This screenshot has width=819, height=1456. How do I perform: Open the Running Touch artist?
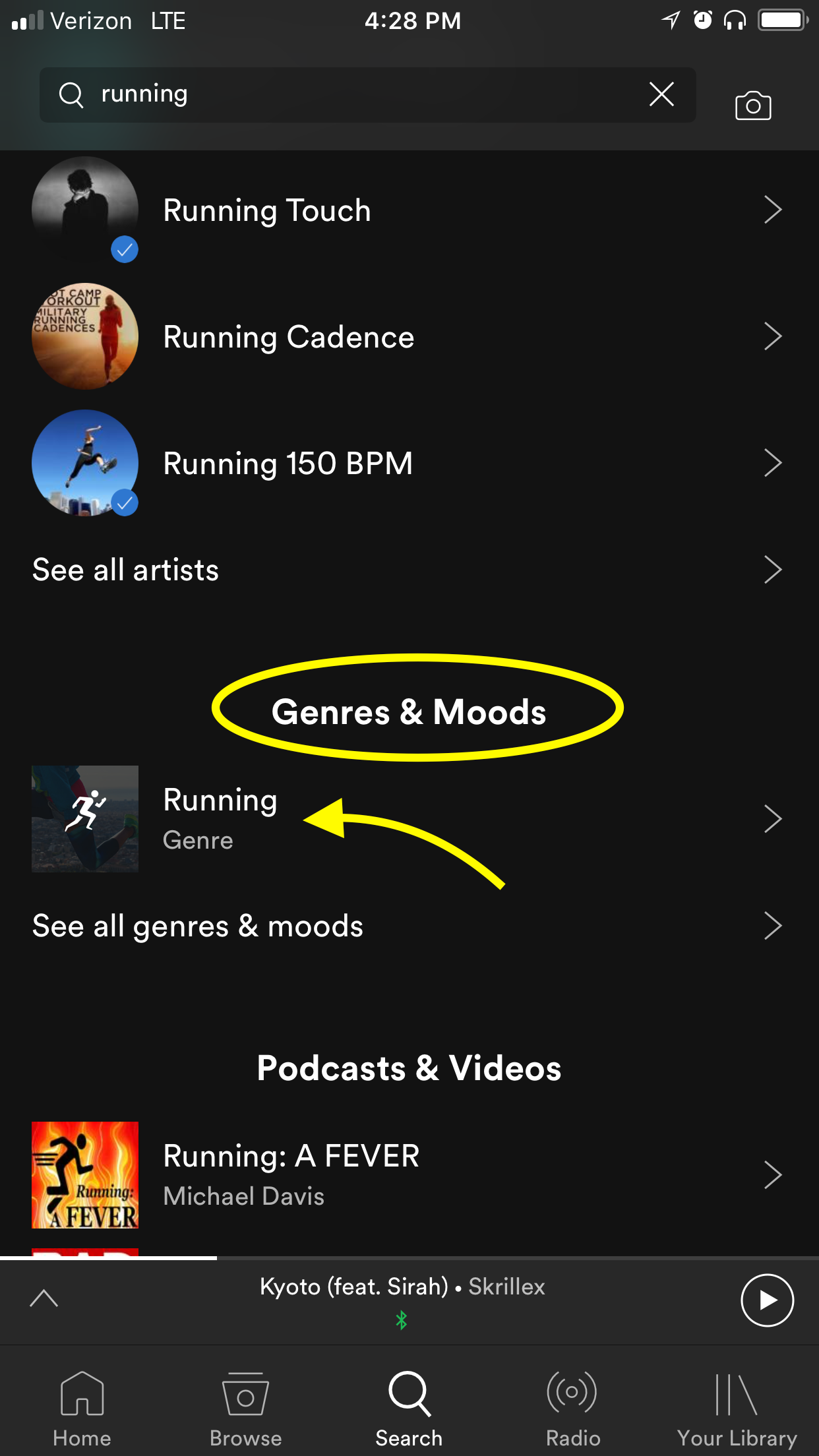[x=409, y=210]
